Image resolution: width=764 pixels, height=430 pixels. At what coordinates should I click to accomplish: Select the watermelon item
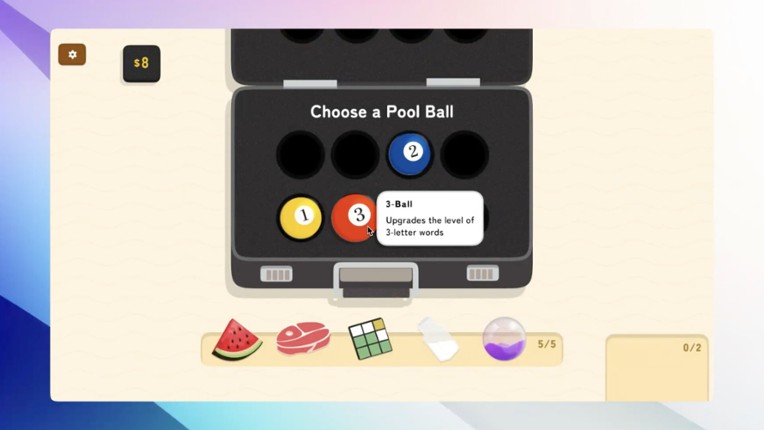pyautogui.click(x=237, y=340)
